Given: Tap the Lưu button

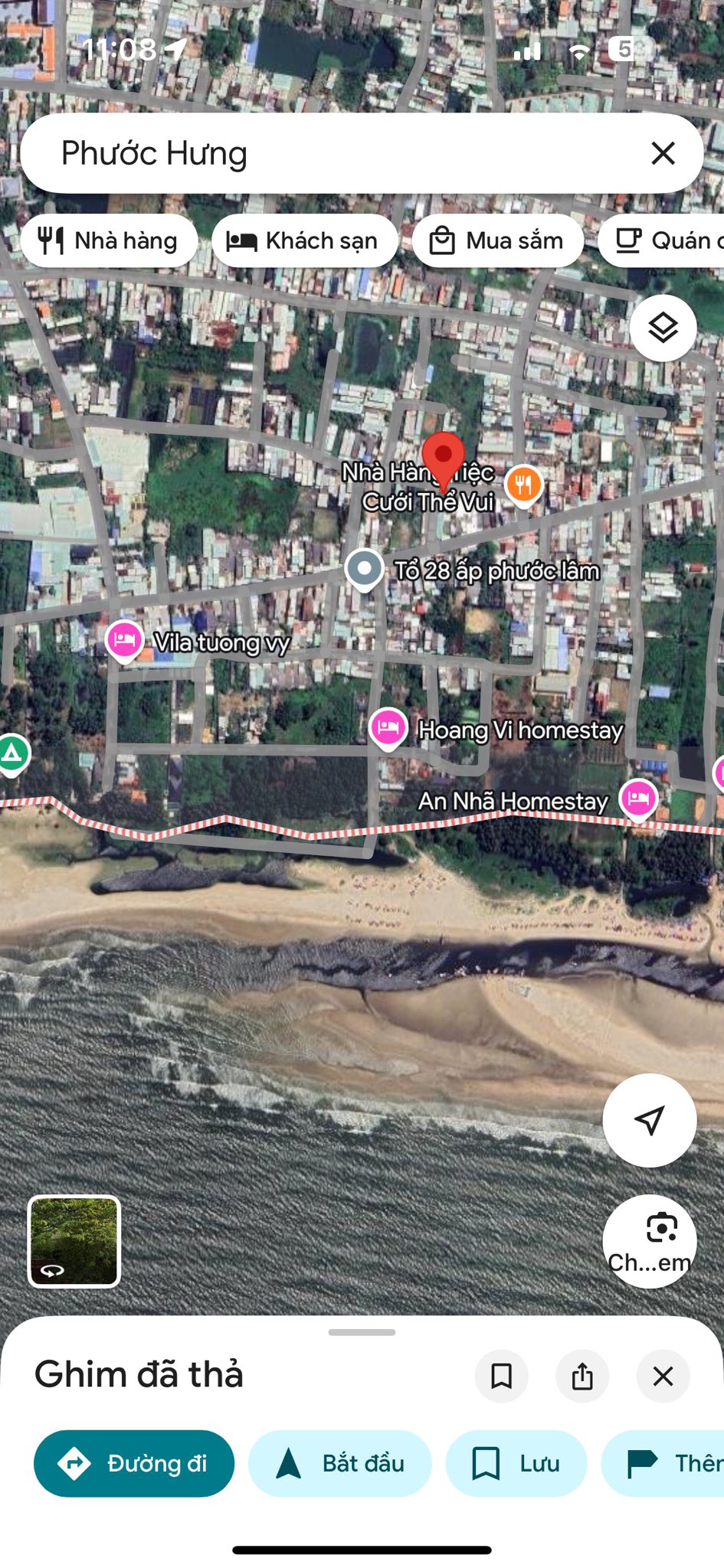Looking at the screenshot, I should [x=516, y=1463].
